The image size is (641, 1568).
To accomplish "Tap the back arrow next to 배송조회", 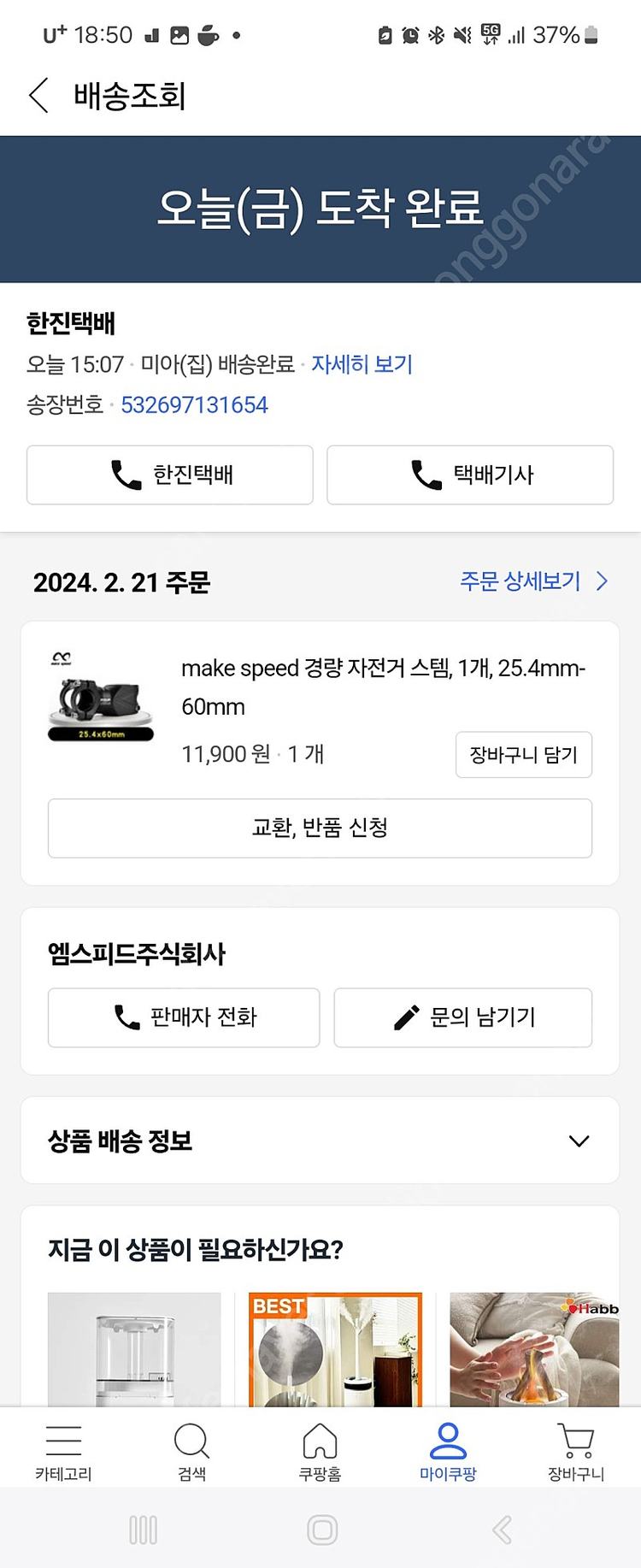I will [38, 96].
